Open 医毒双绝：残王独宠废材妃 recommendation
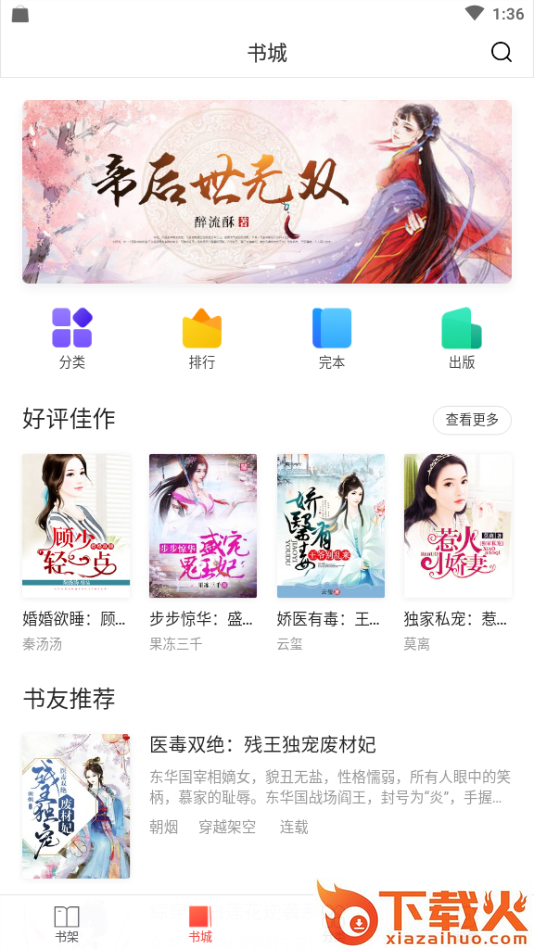This screenshot has width=534, height=949. [267, 806]
